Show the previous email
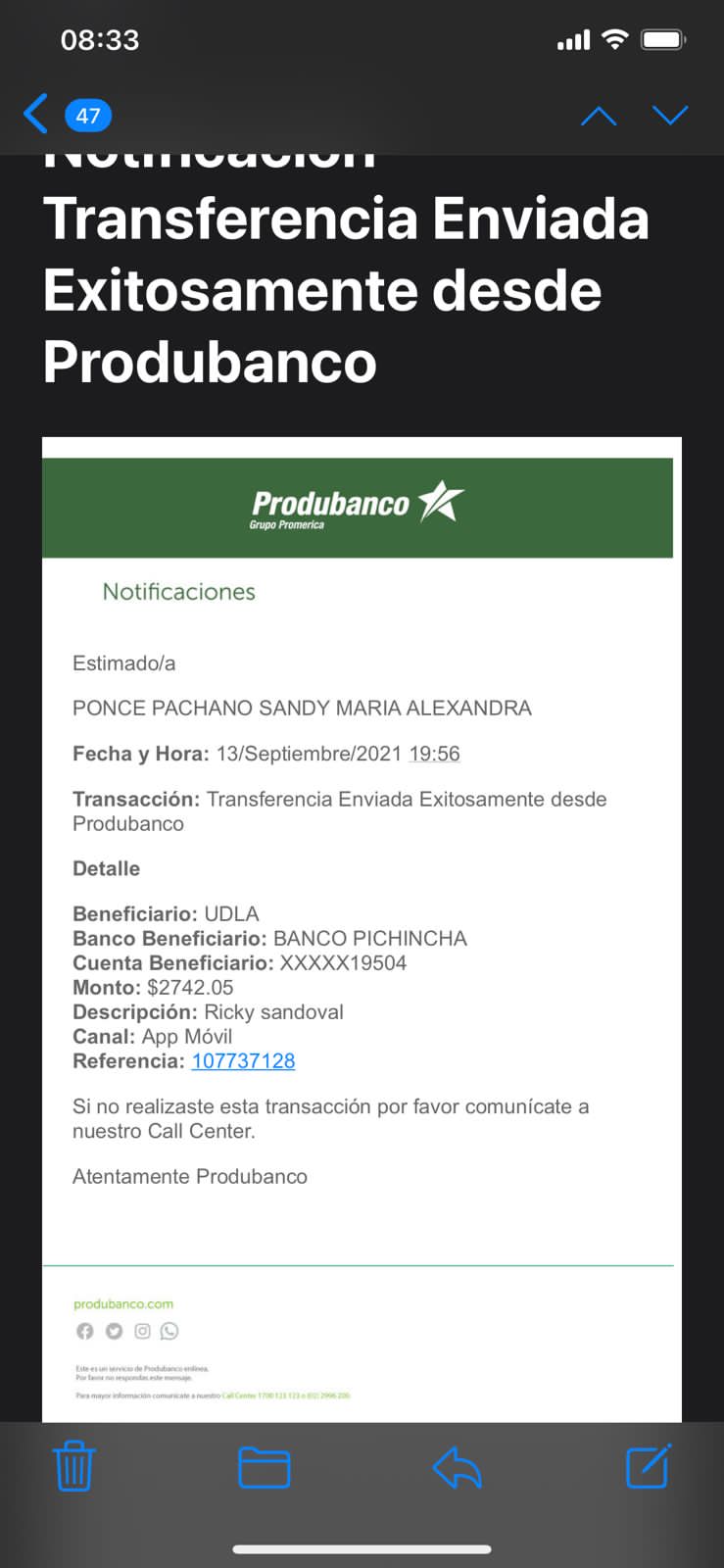 599,117
